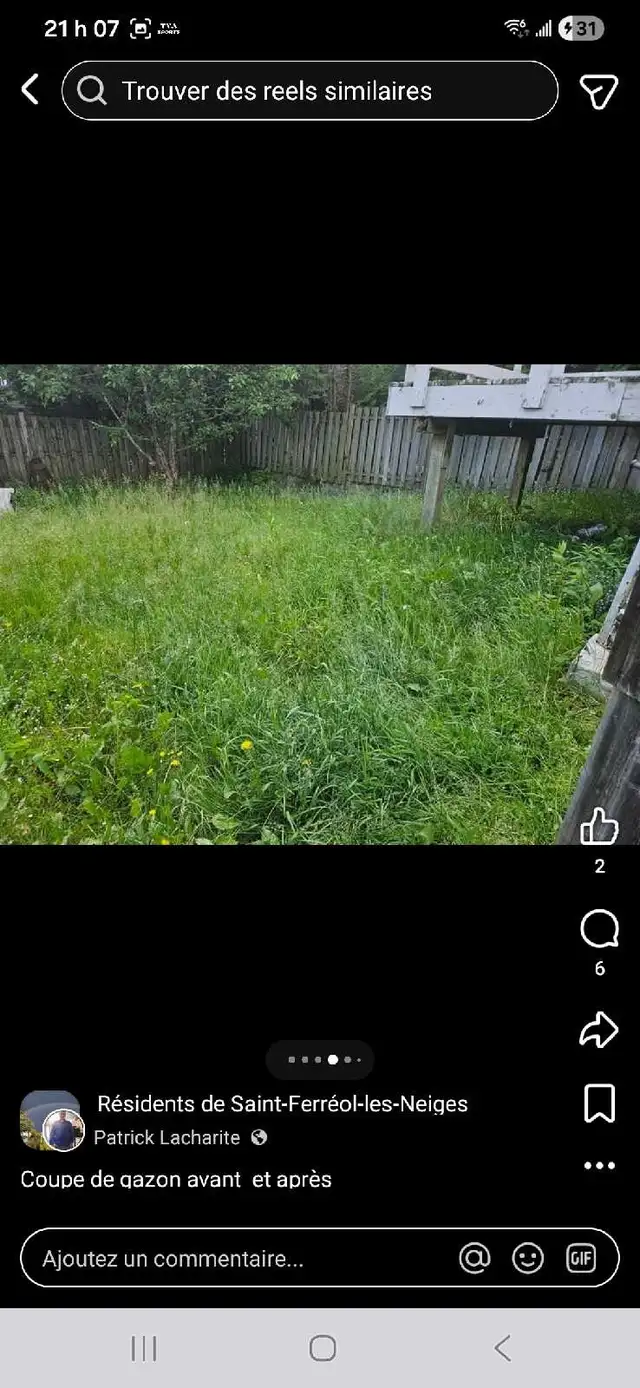Open the emoji picker in the comment bar
This screenshot has height=1388, width=640.
click(528, 1259)
